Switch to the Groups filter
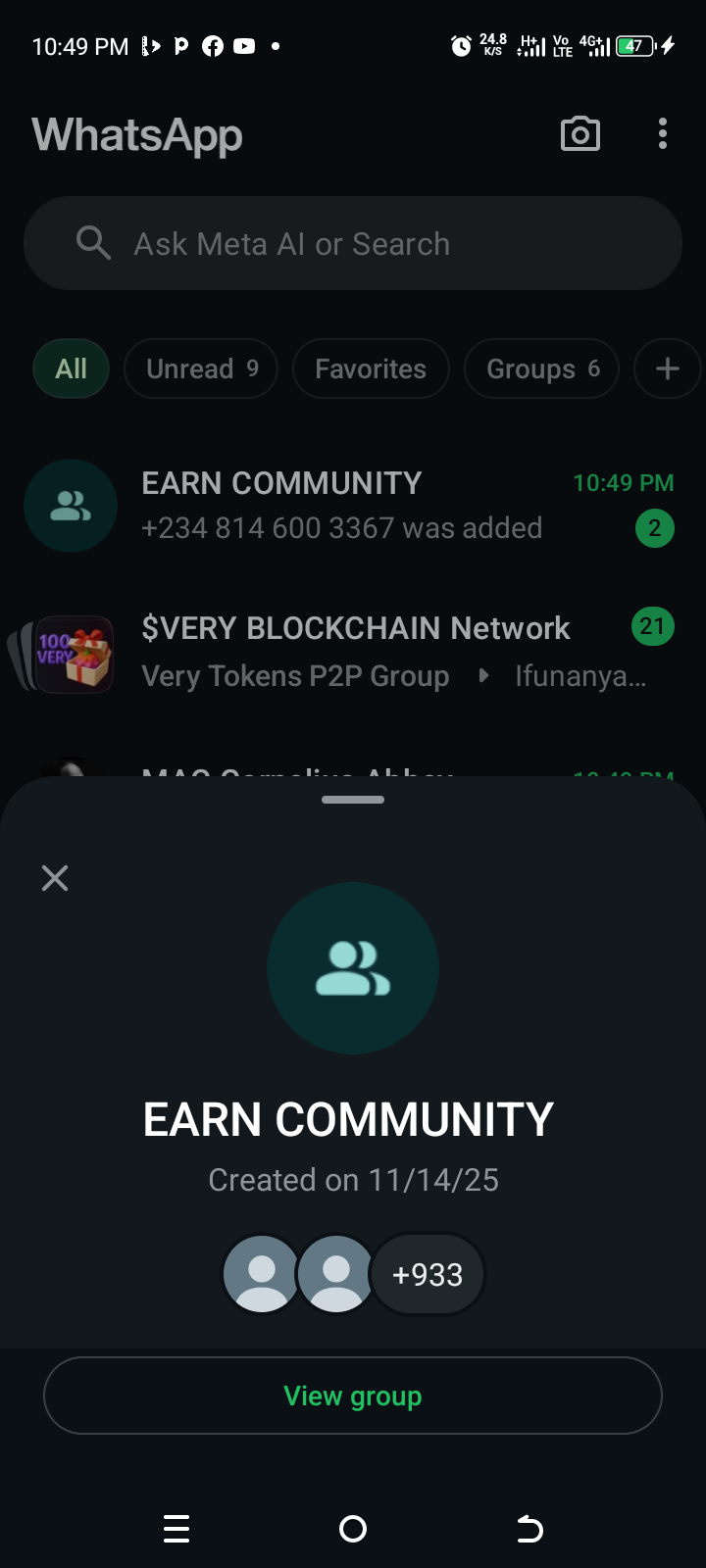This screenshot has height=1568, width=706. point(541,368)
